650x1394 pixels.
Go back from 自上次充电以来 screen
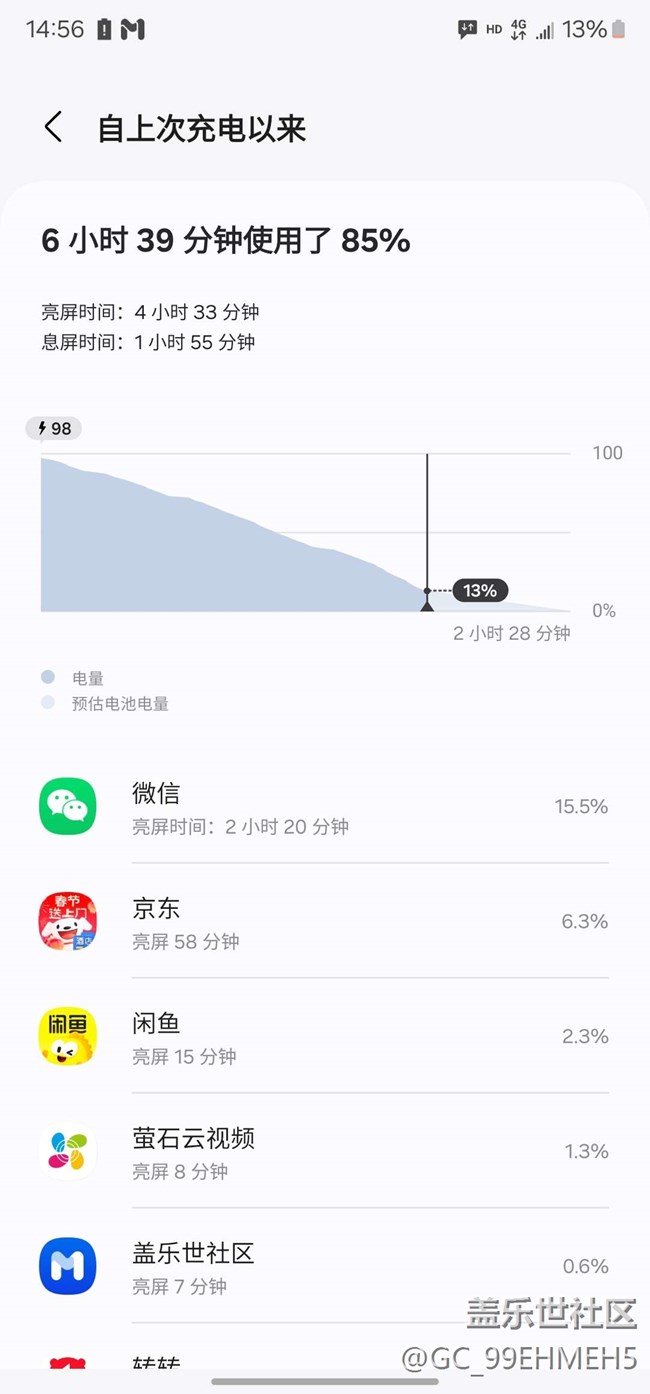coord(53,128)
